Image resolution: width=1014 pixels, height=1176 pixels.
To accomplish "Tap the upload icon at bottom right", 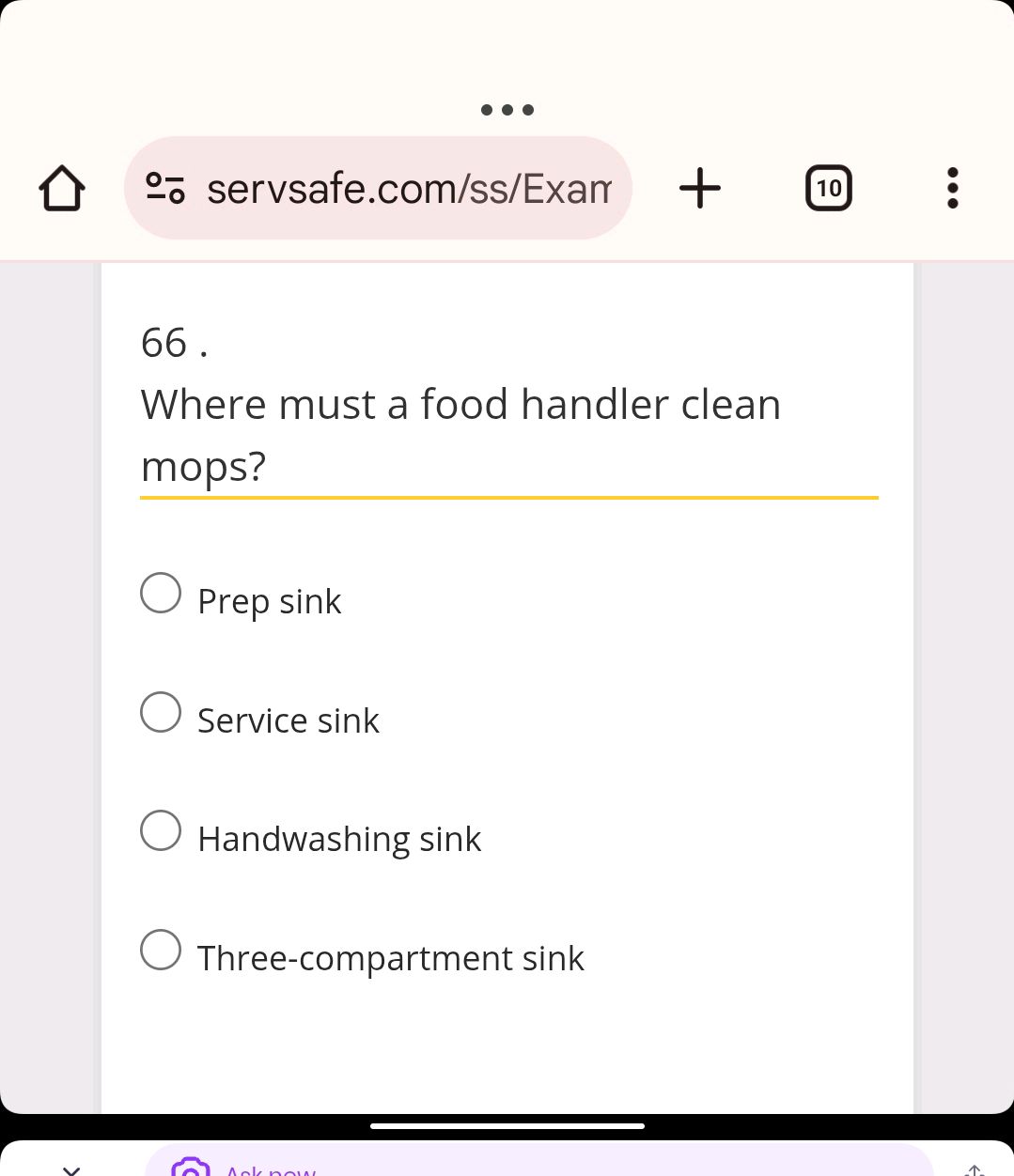I will (974, 1168).
